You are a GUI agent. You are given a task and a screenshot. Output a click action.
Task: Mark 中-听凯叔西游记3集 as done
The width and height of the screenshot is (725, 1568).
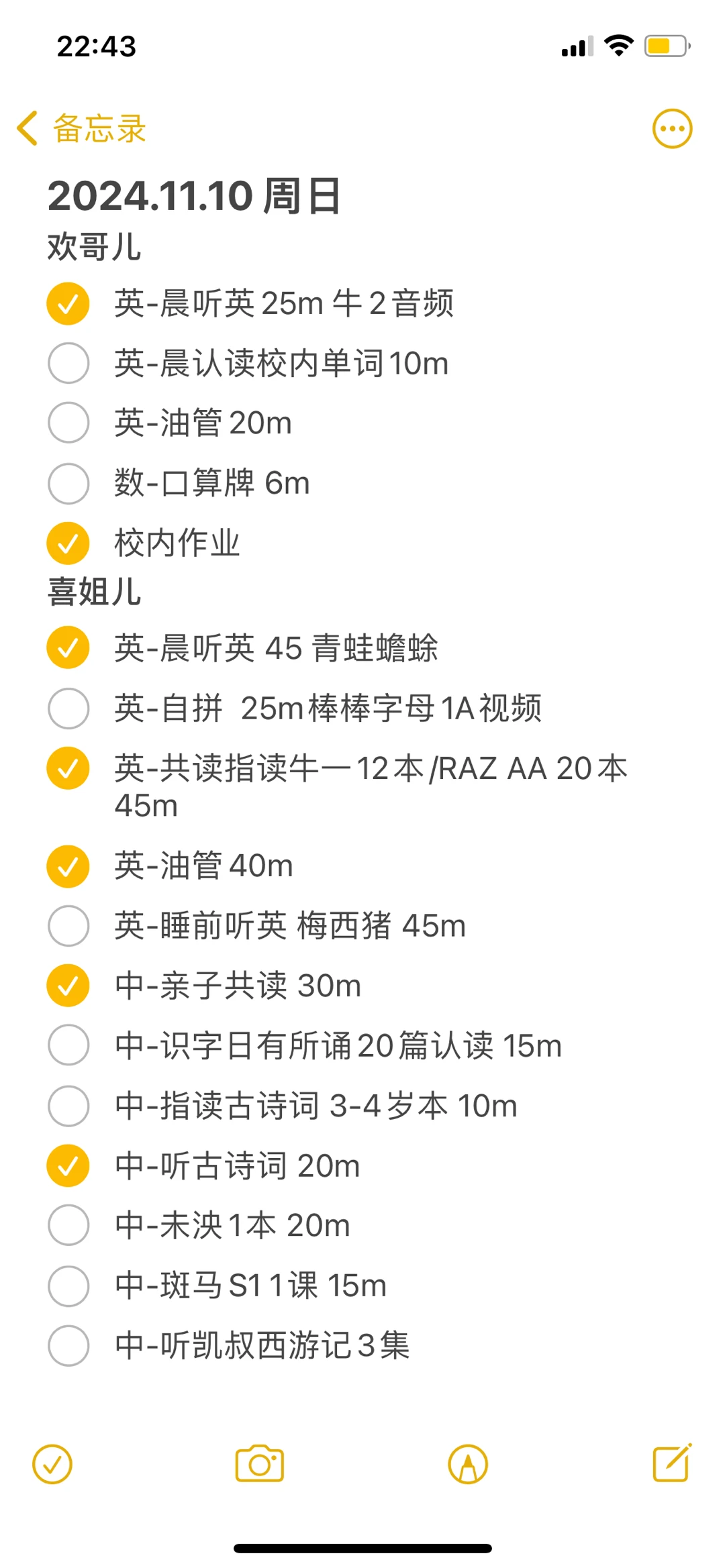click(68, 1345)
